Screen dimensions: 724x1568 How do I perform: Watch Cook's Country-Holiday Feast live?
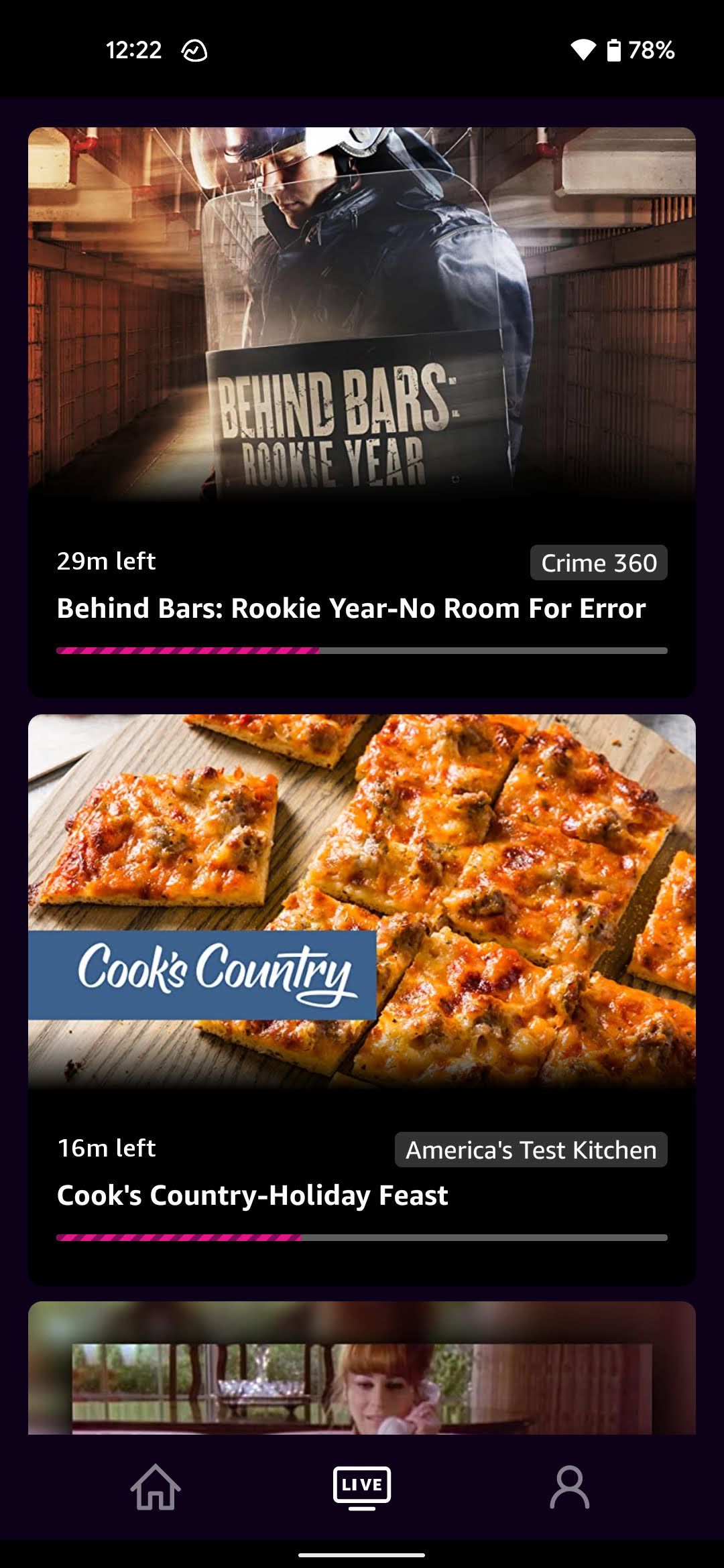(362, 998)
